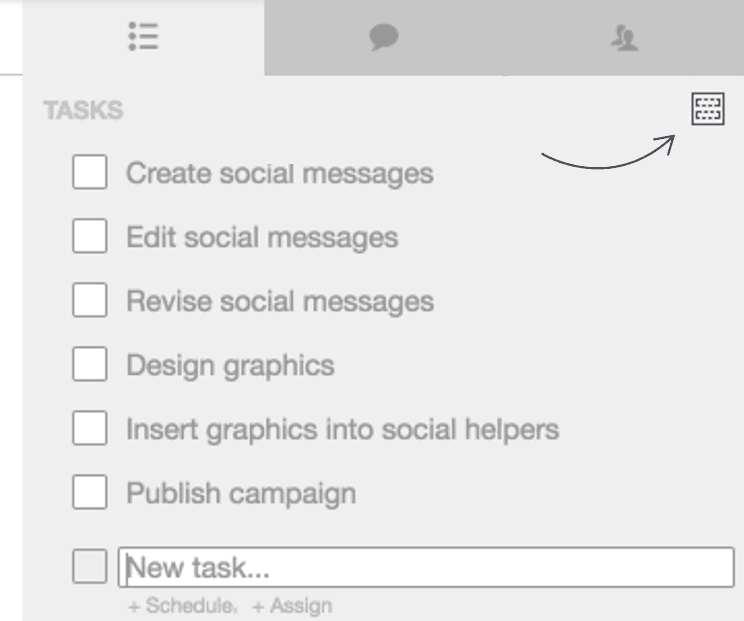Focus the New task field
This screenshot has width=744, height=621.
click(426, 568)
